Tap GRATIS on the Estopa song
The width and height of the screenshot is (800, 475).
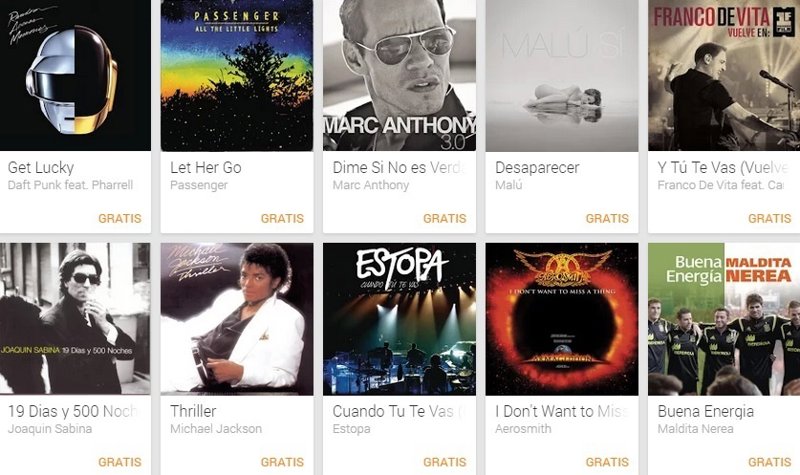(444, 462)
